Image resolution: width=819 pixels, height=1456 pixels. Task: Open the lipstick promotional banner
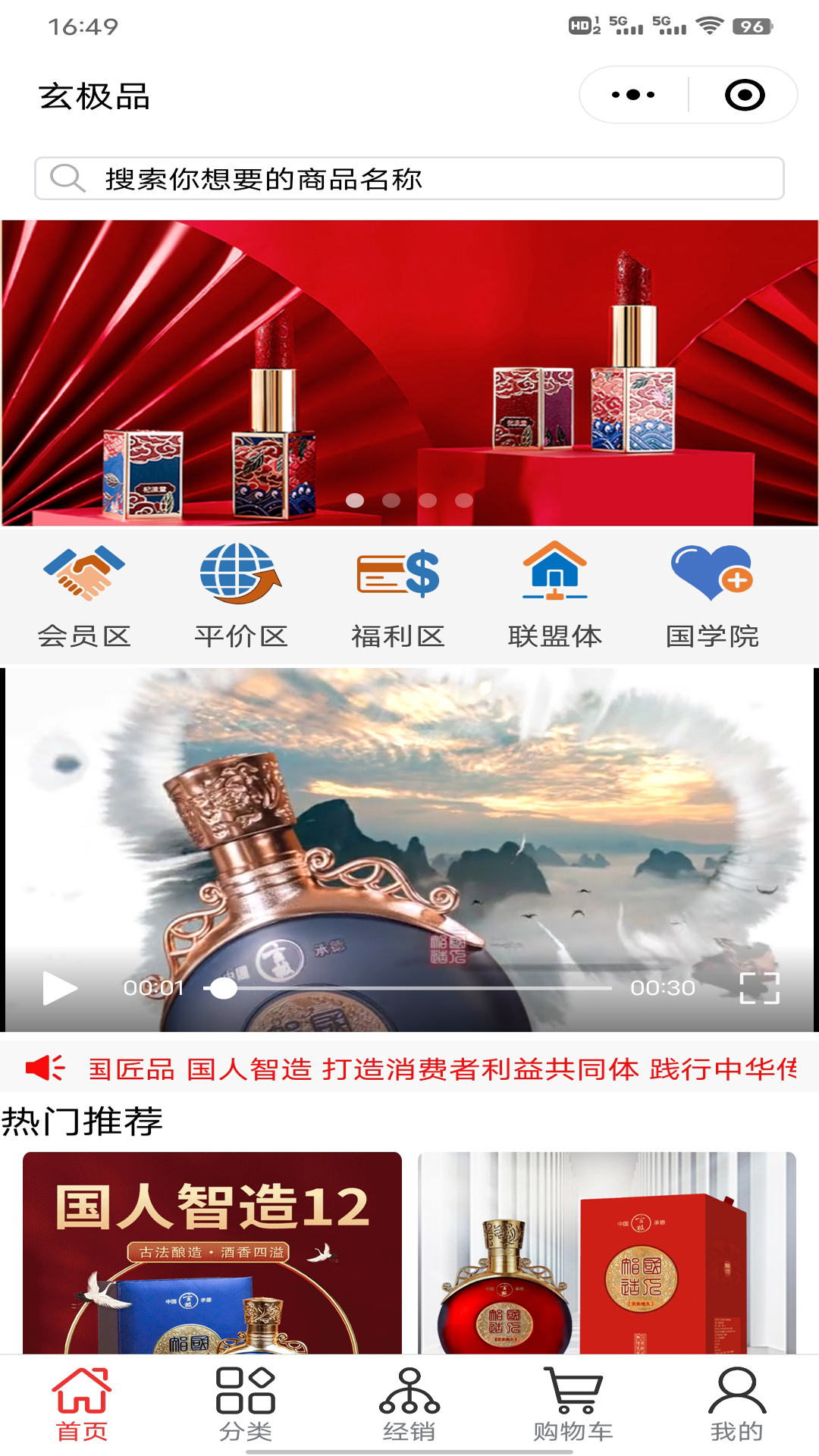(409, 373)
